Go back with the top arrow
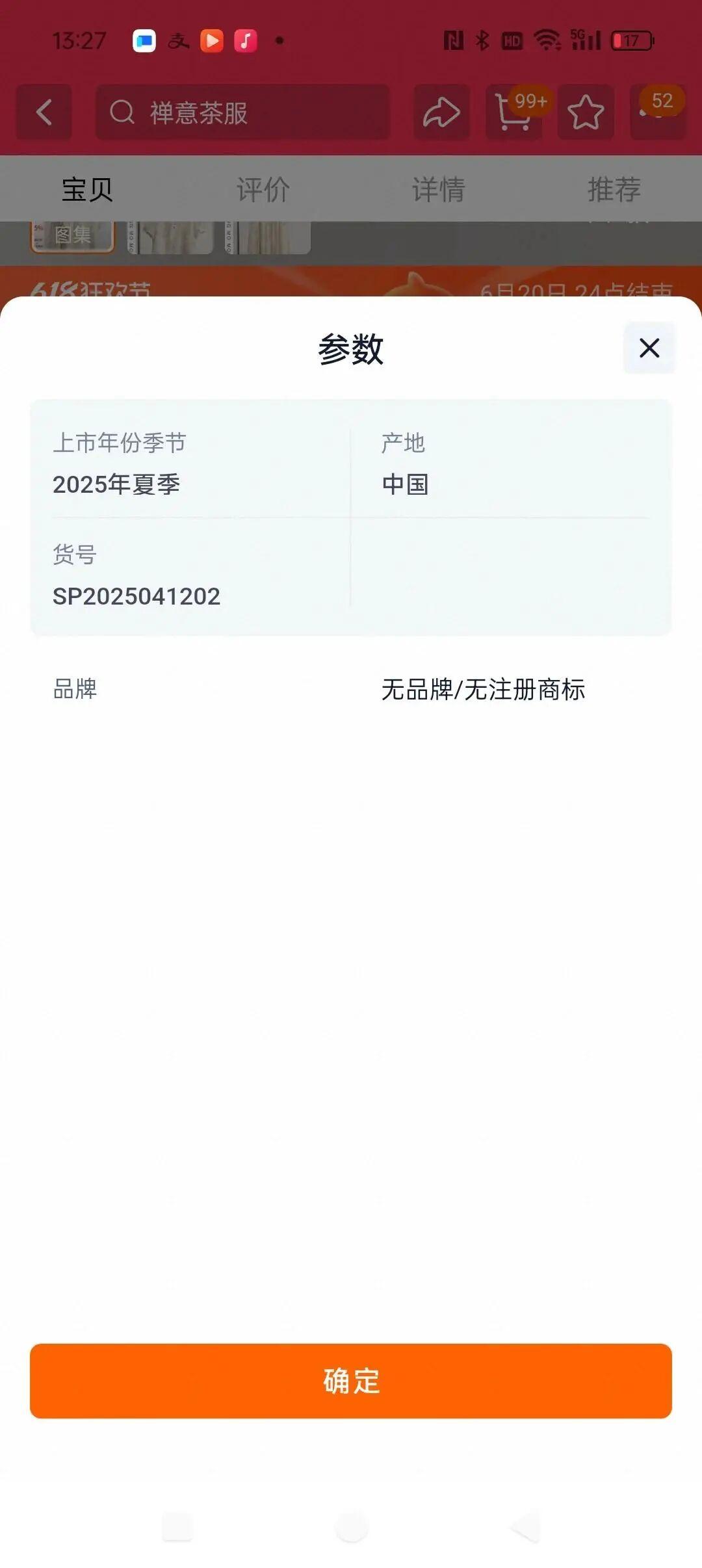 tap(44, 112)
